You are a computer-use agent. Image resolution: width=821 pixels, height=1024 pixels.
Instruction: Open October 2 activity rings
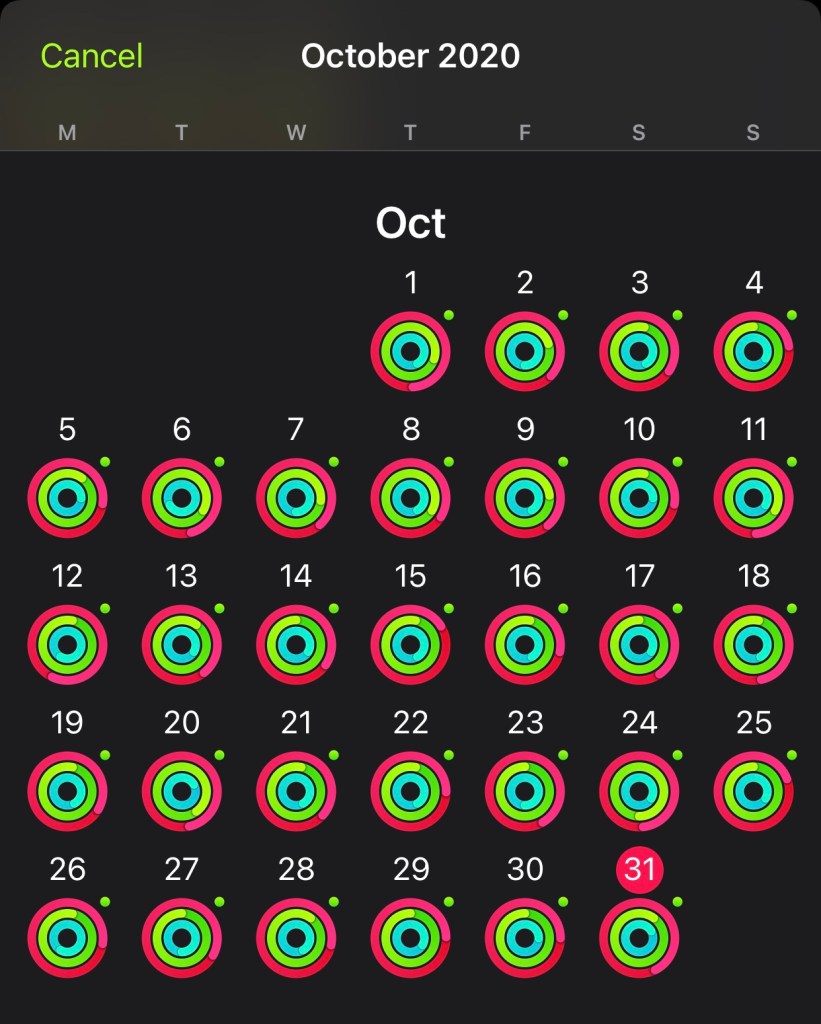[x=525, y=351]
